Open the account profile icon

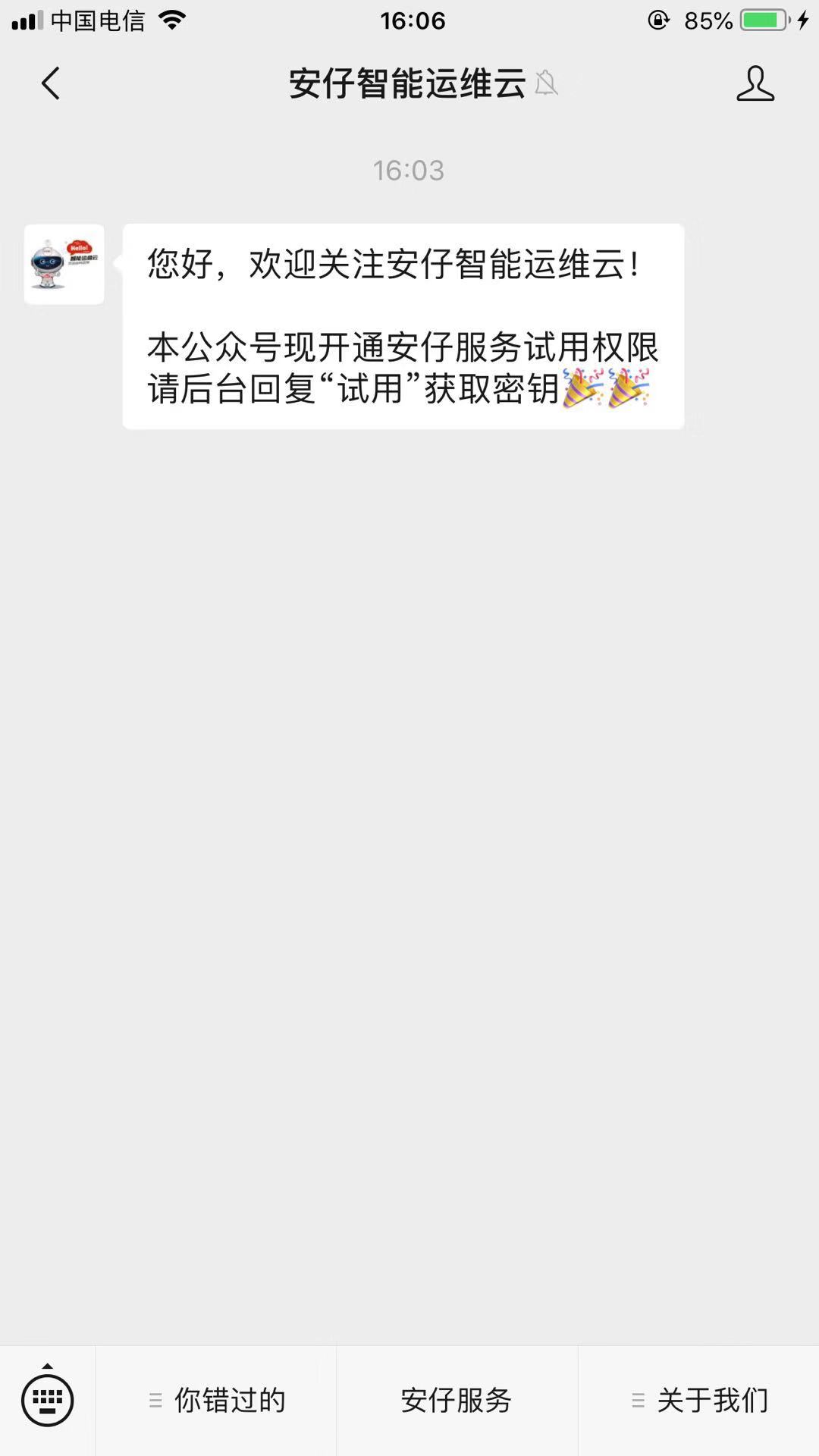point(755,83)
